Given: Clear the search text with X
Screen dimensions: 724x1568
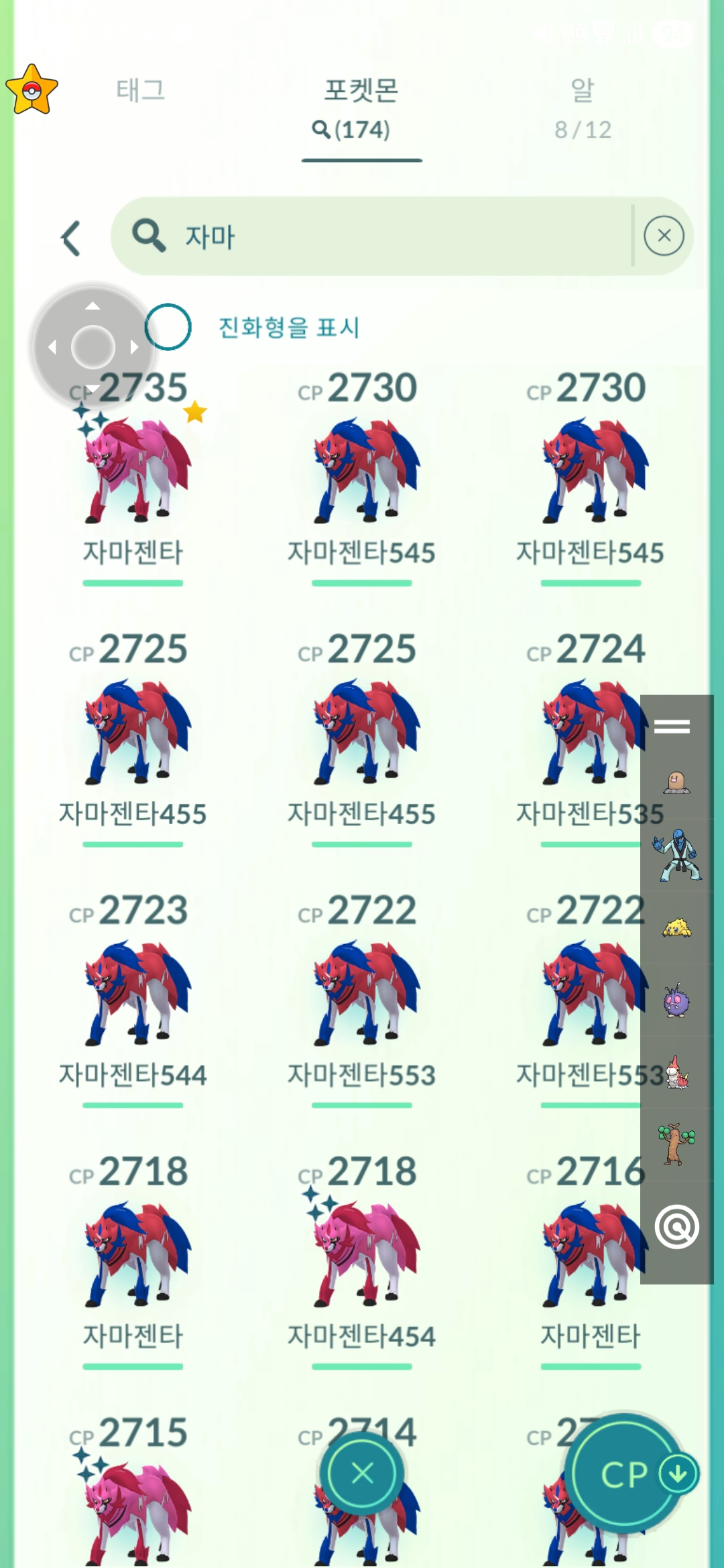Looking at the screenshot, I should click(x=664, y=236).
